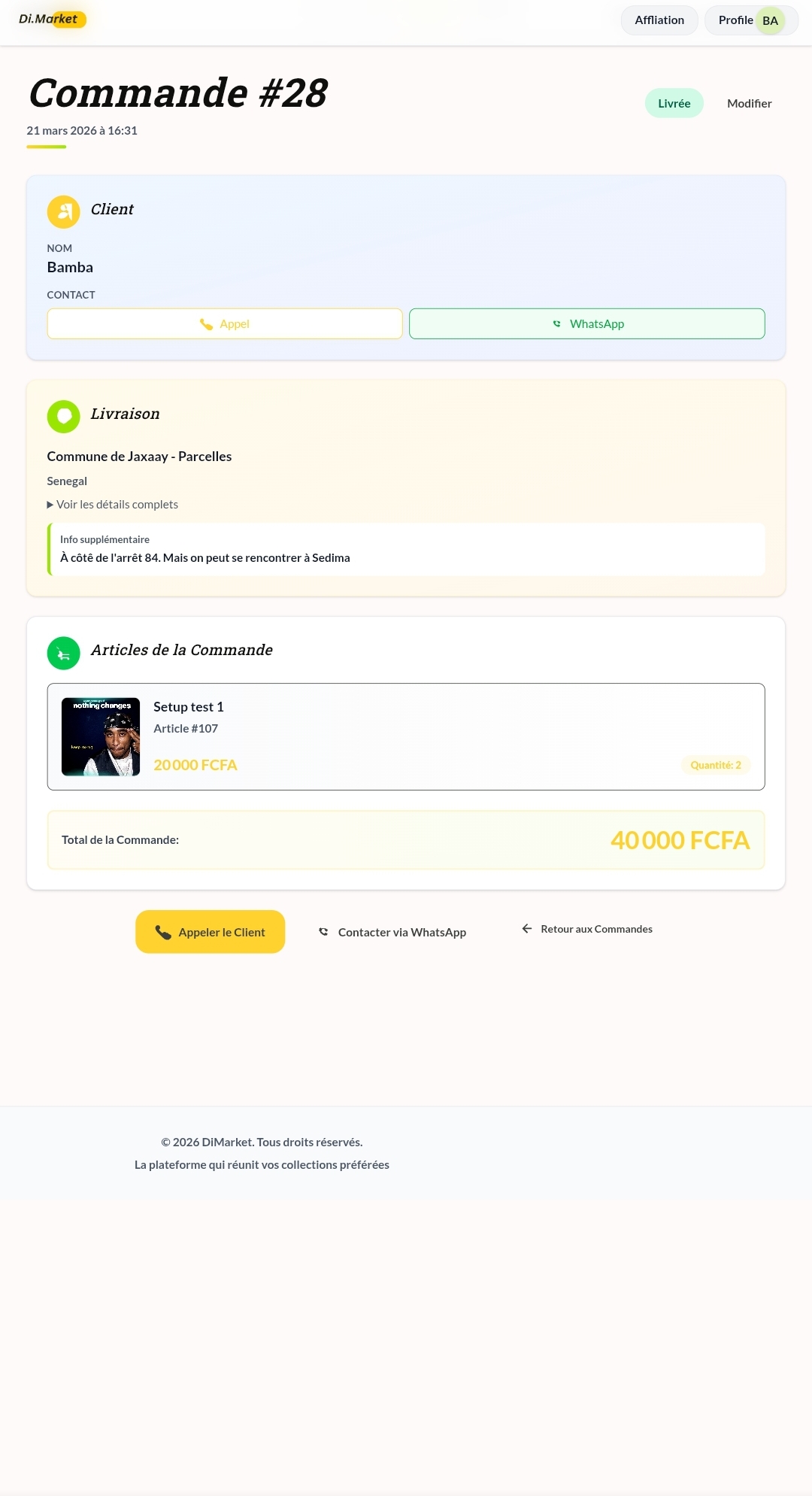The width and height of the screenshot is (812, 1496).
Task: Click the WhatsApp call icon in the green button
Action: [x=556, y=323]
